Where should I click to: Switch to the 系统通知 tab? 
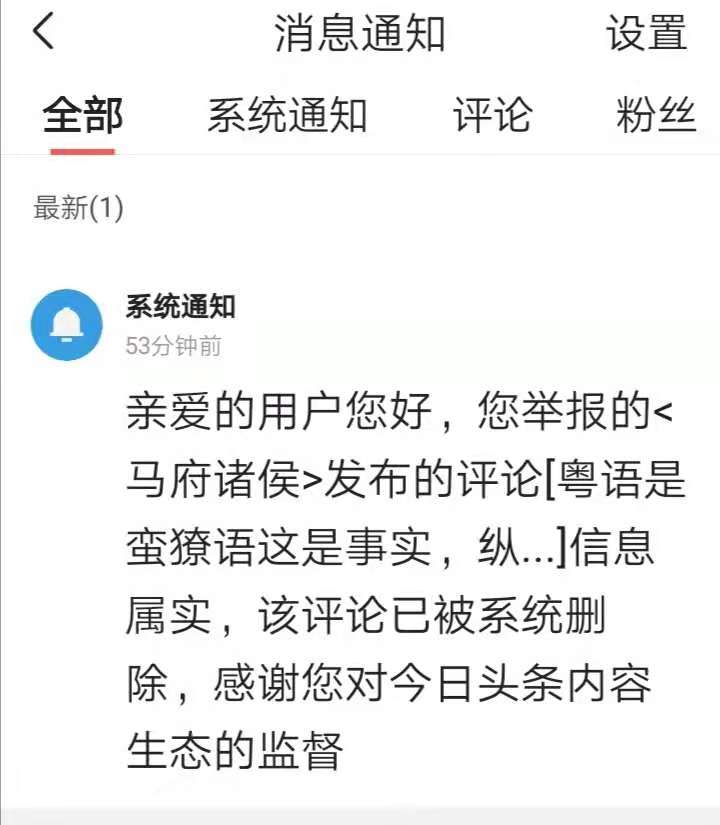(287, 117)
